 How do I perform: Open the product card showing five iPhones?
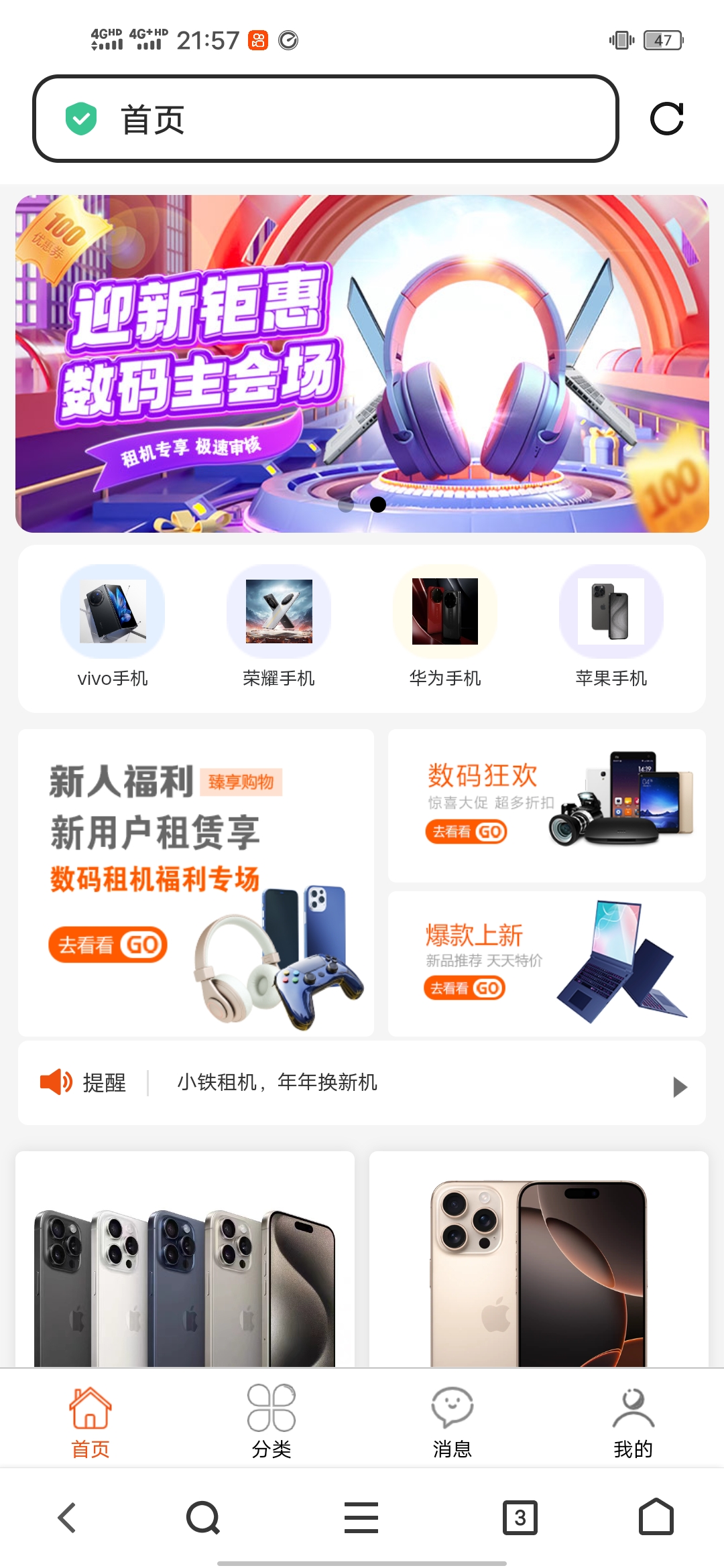pyautogui.click(x=185, y=1260)
